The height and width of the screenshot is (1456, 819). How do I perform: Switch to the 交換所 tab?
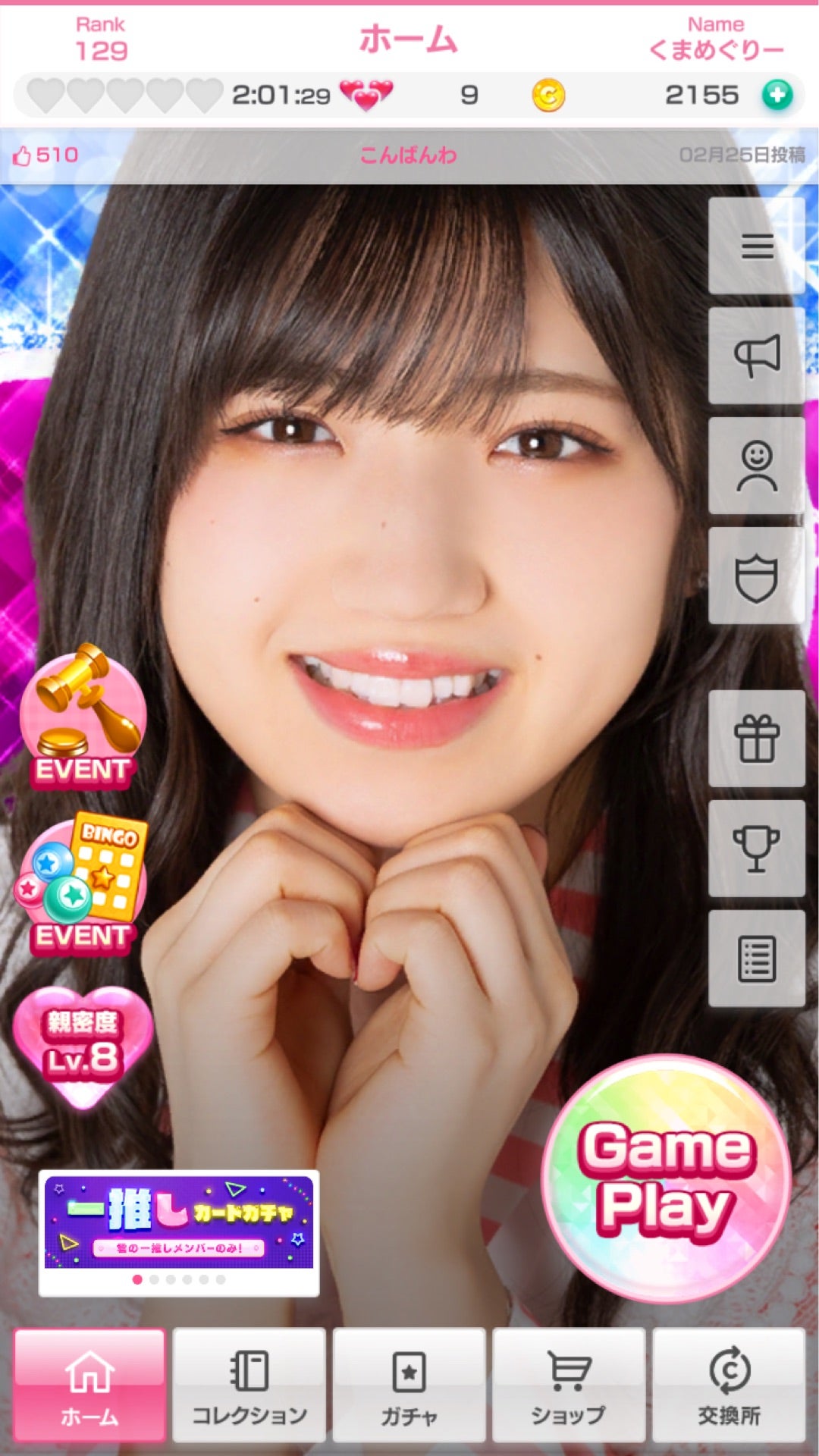coord(729,1385)
